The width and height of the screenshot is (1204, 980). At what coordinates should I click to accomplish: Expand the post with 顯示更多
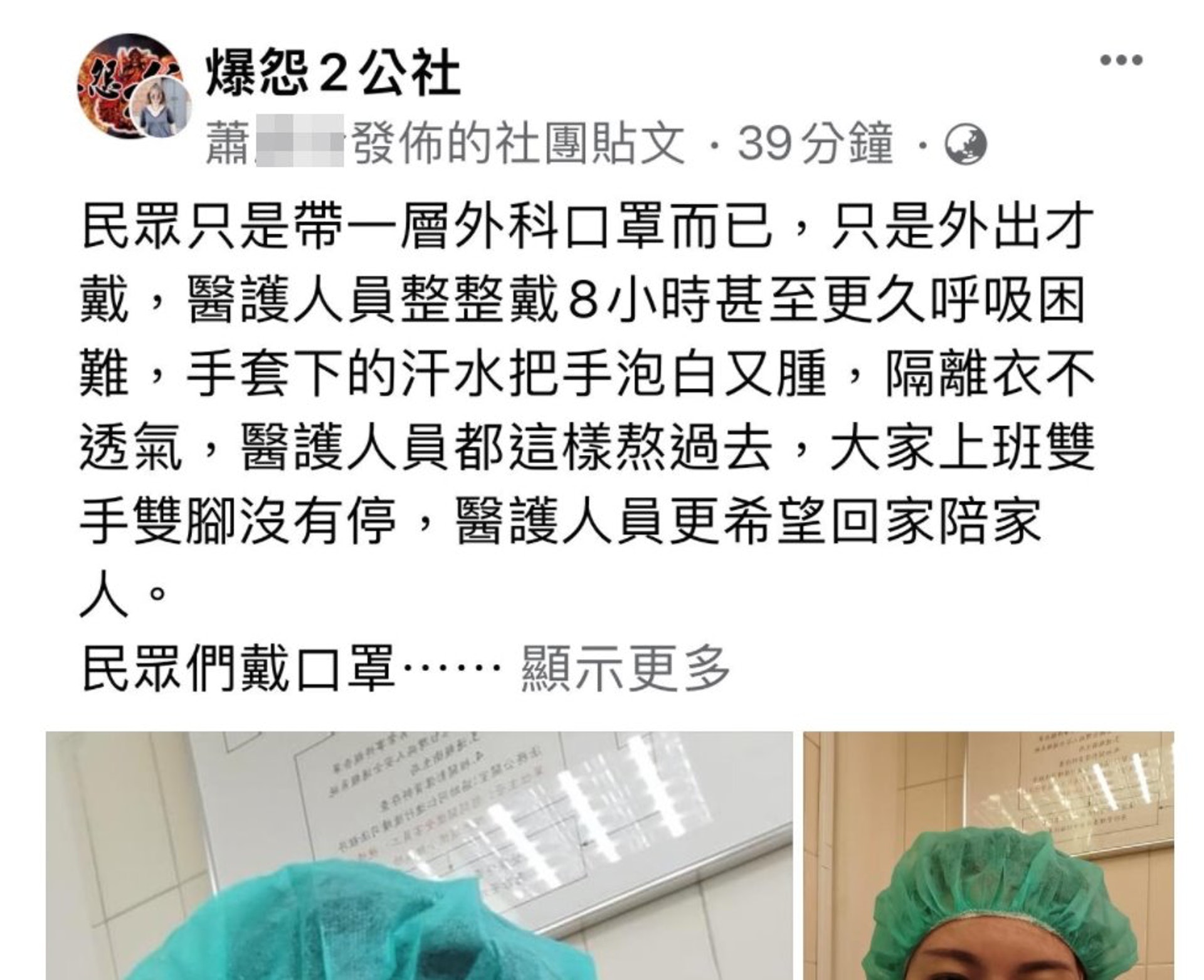click(626, 670)
